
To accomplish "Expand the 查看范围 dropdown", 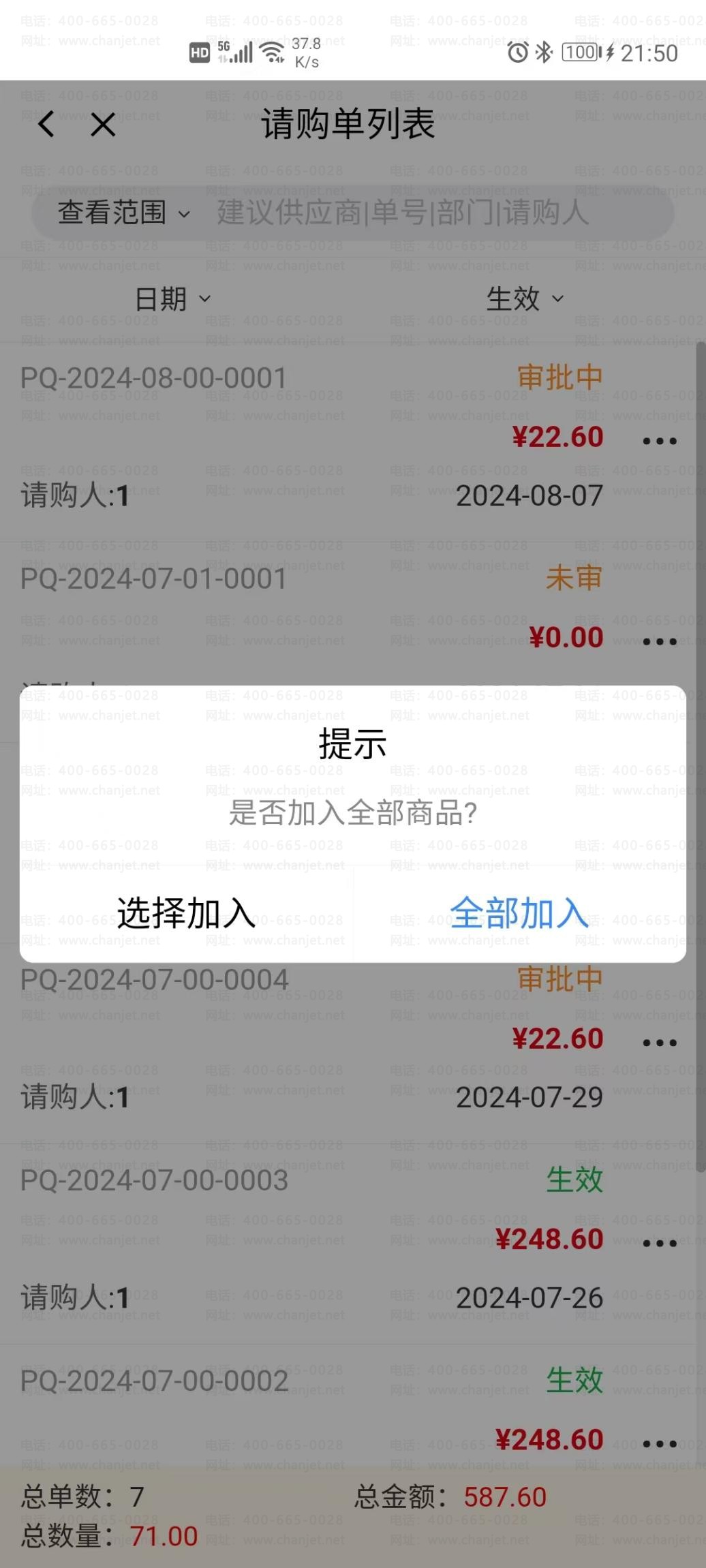I will pos(123,213).
